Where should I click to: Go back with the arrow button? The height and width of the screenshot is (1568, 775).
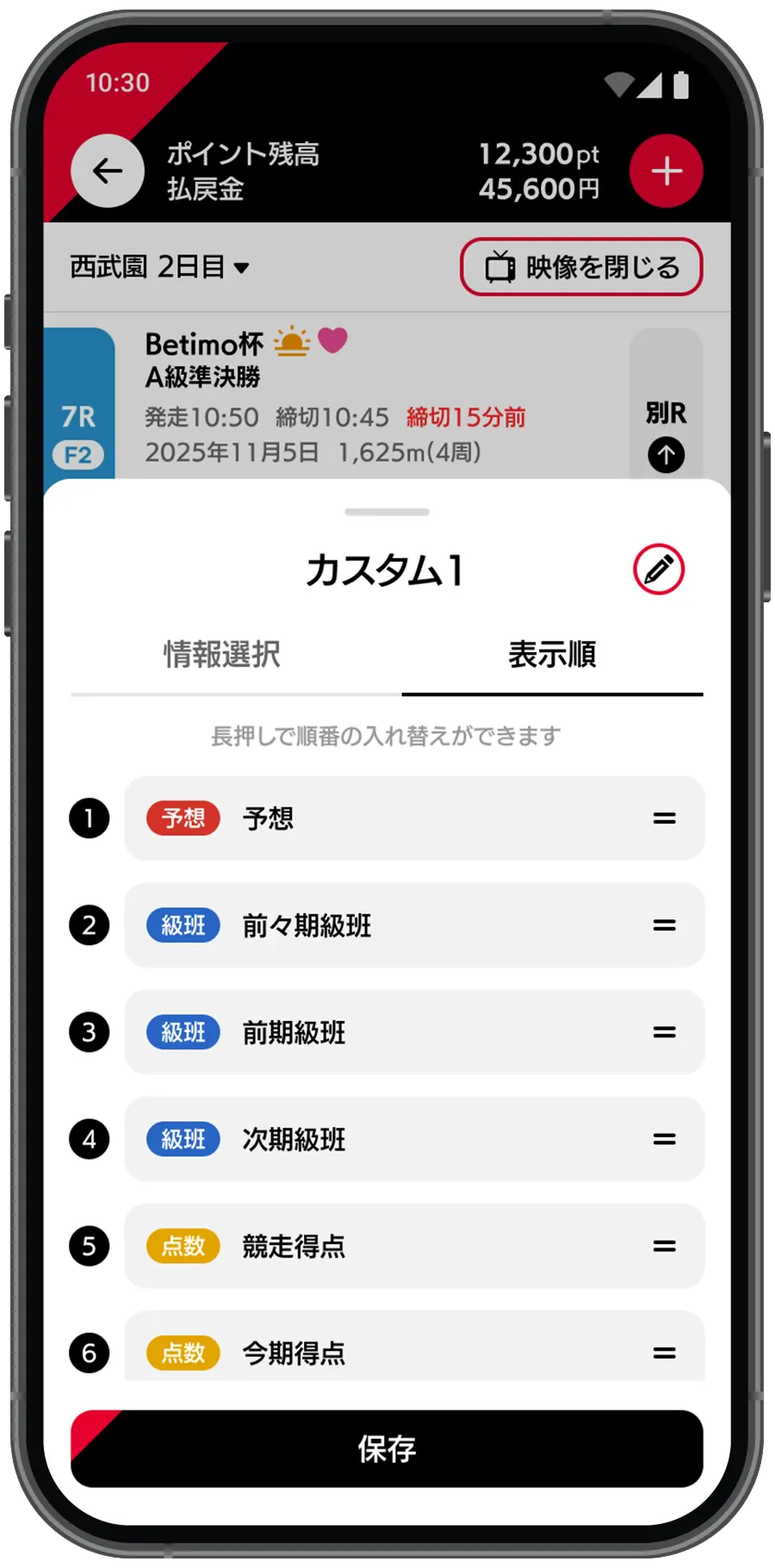108,171
